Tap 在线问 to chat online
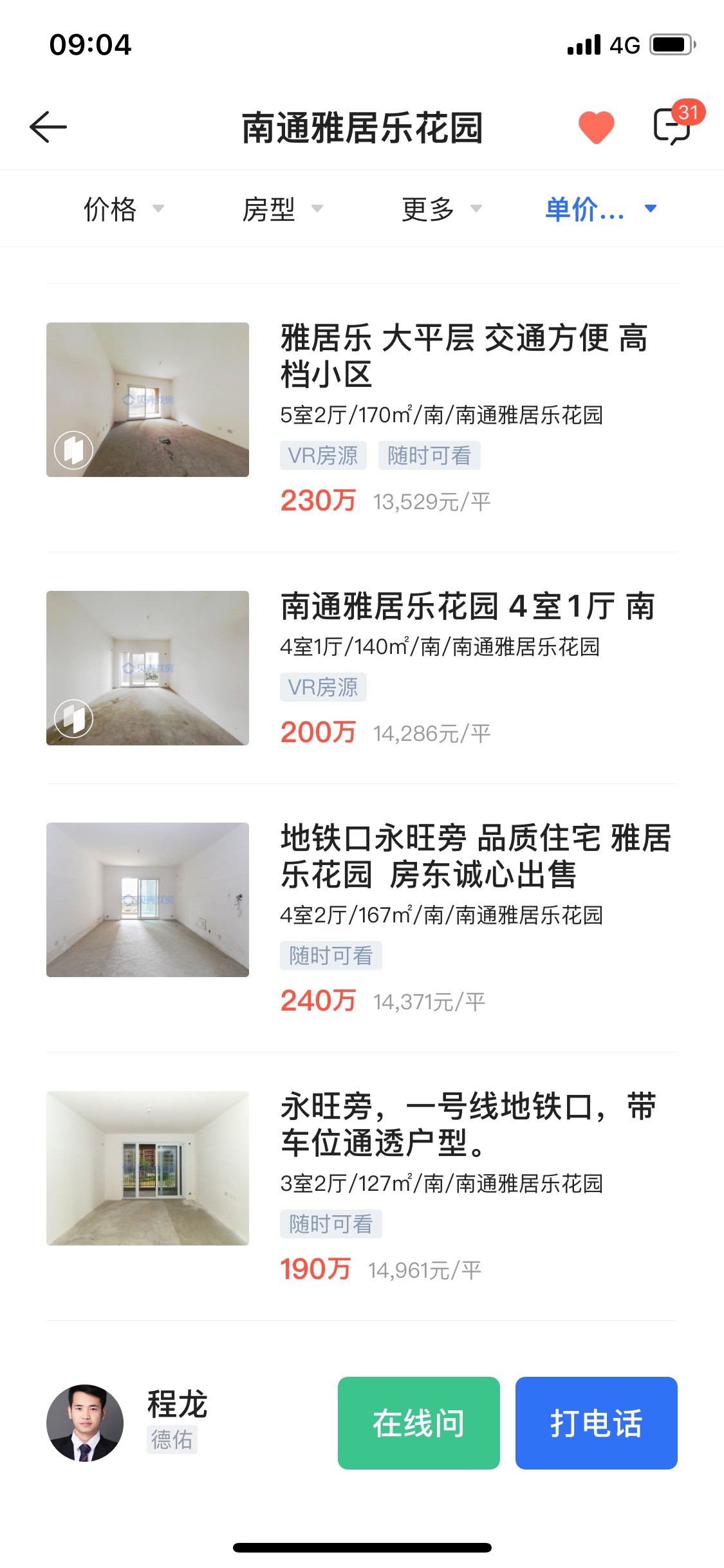Screen dimensions: 724x1568 pos(418,1423)
